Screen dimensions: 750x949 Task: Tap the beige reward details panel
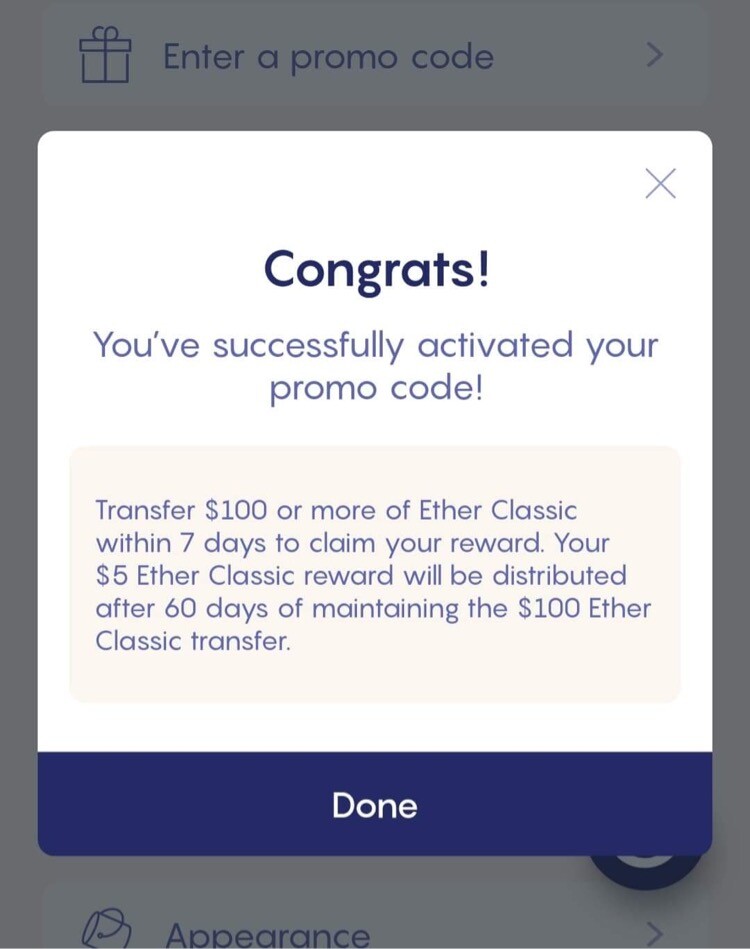(x=375, y=575)
